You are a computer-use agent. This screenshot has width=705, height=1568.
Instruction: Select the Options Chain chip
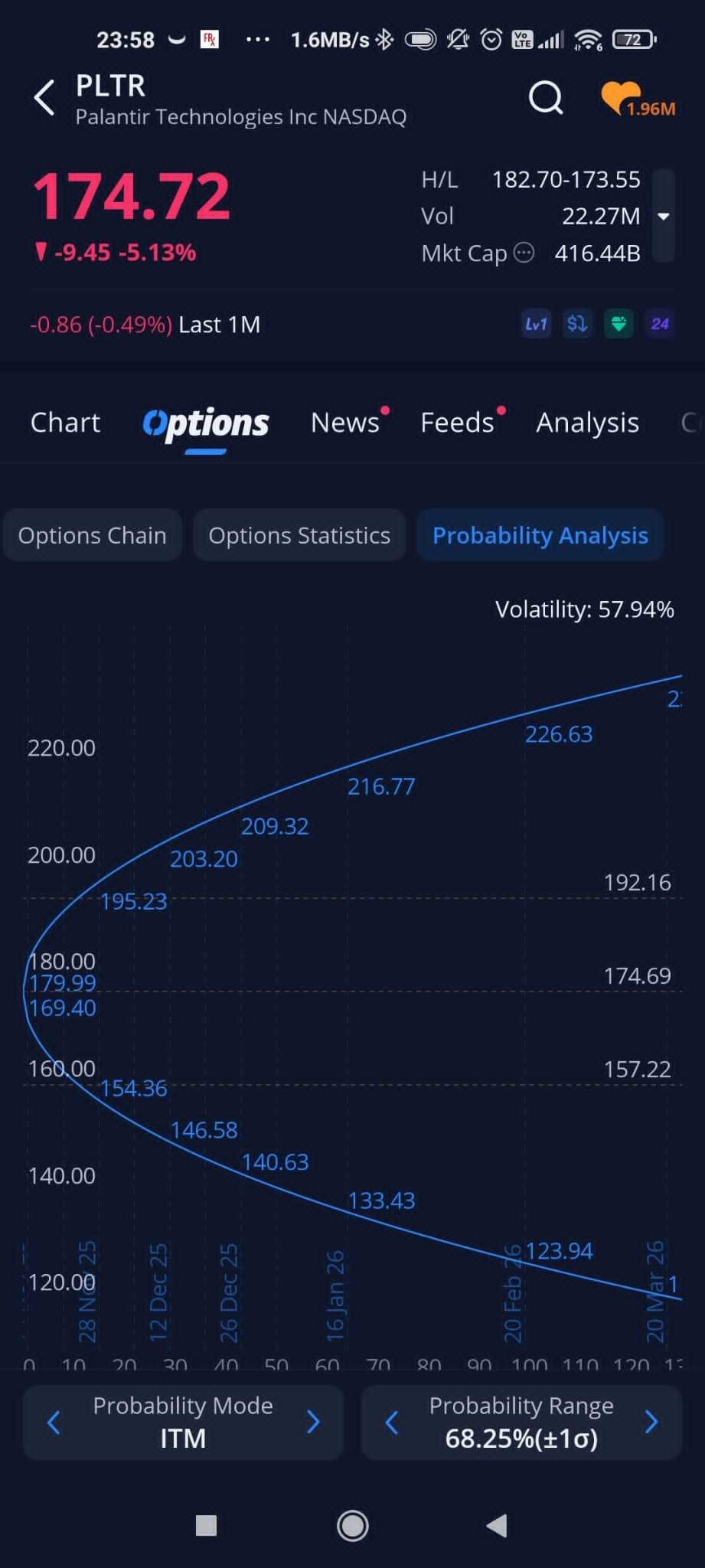92,535
